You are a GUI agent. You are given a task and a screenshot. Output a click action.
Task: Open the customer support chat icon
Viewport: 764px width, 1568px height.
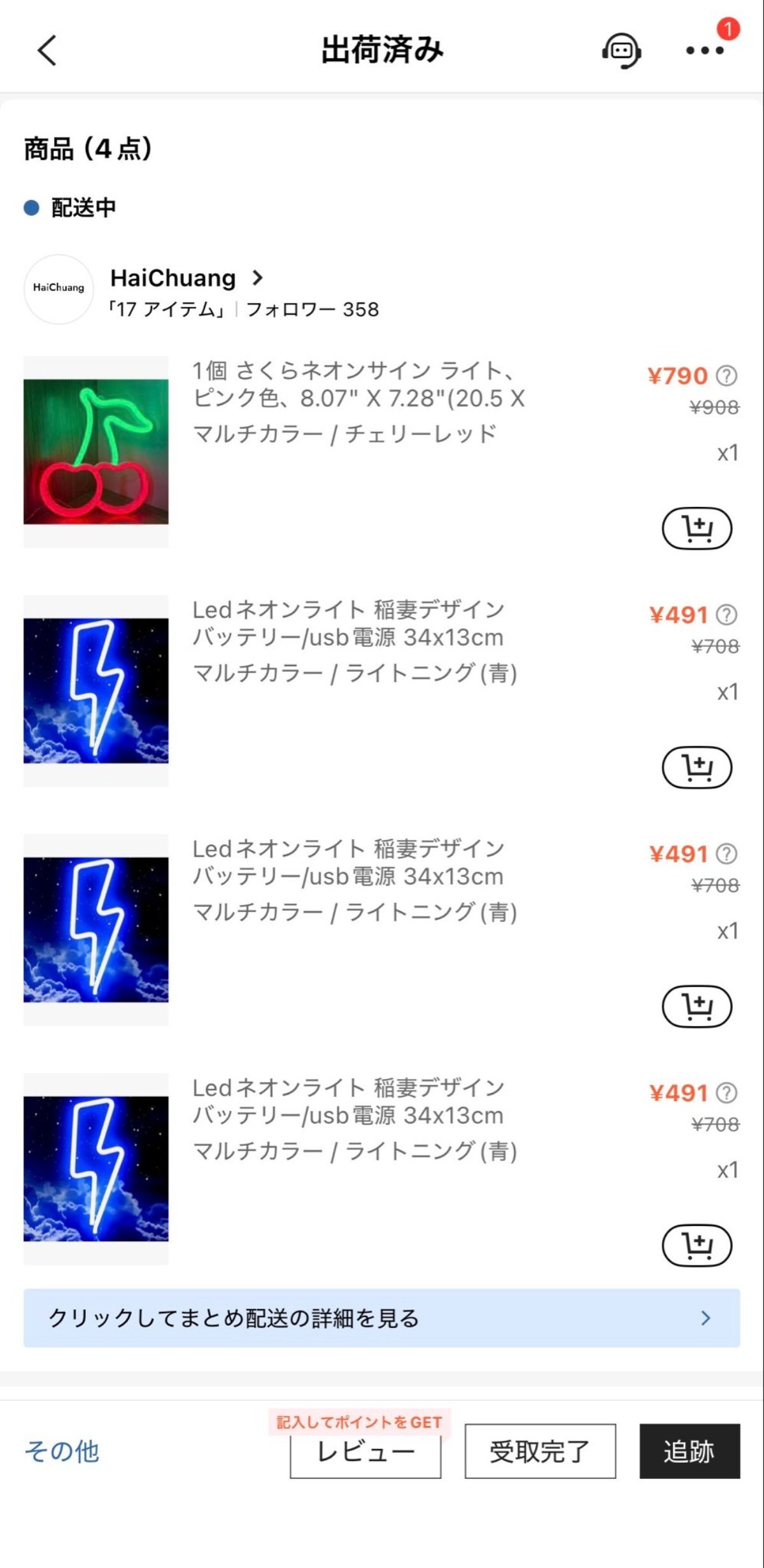(x=621, y=50)
